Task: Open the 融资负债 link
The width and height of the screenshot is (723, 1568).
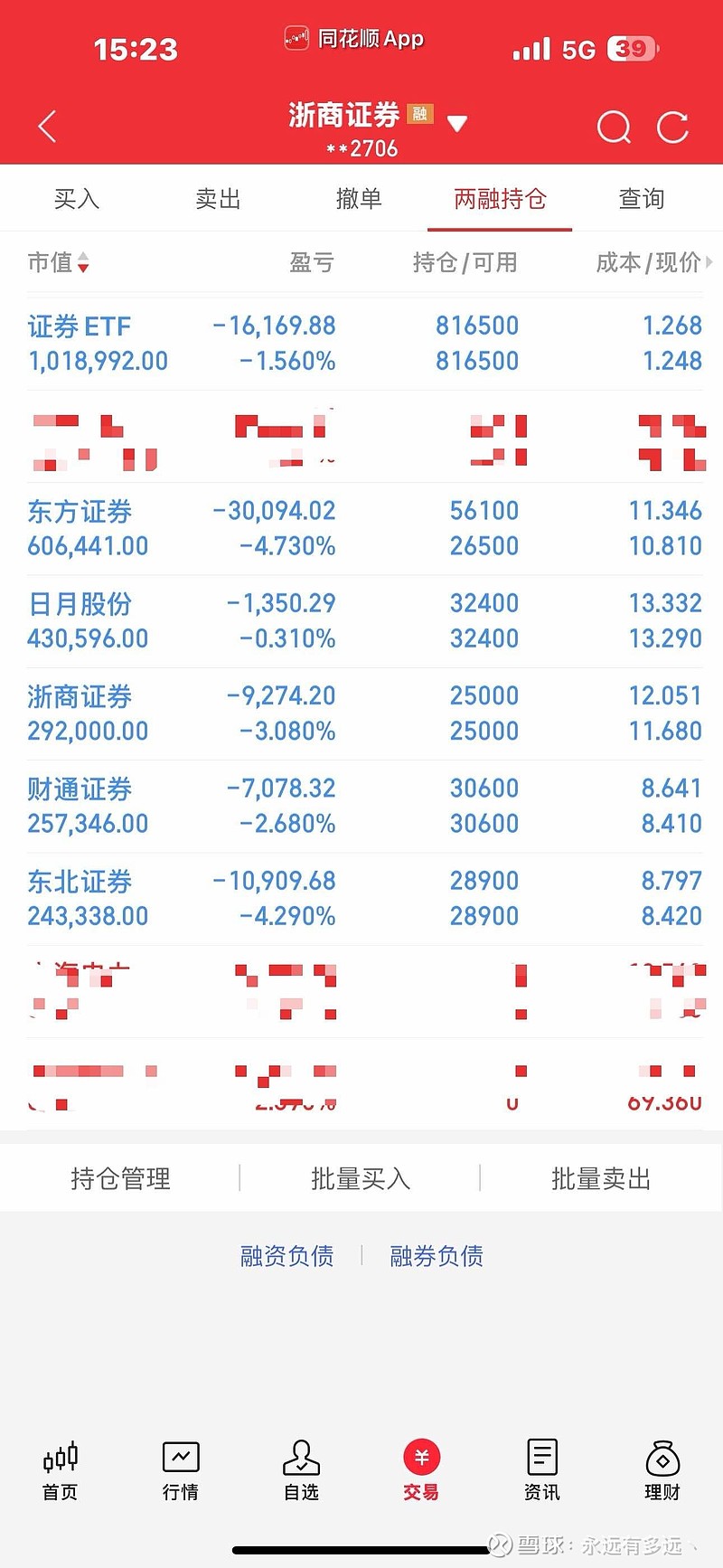Action: point(286,1256)
